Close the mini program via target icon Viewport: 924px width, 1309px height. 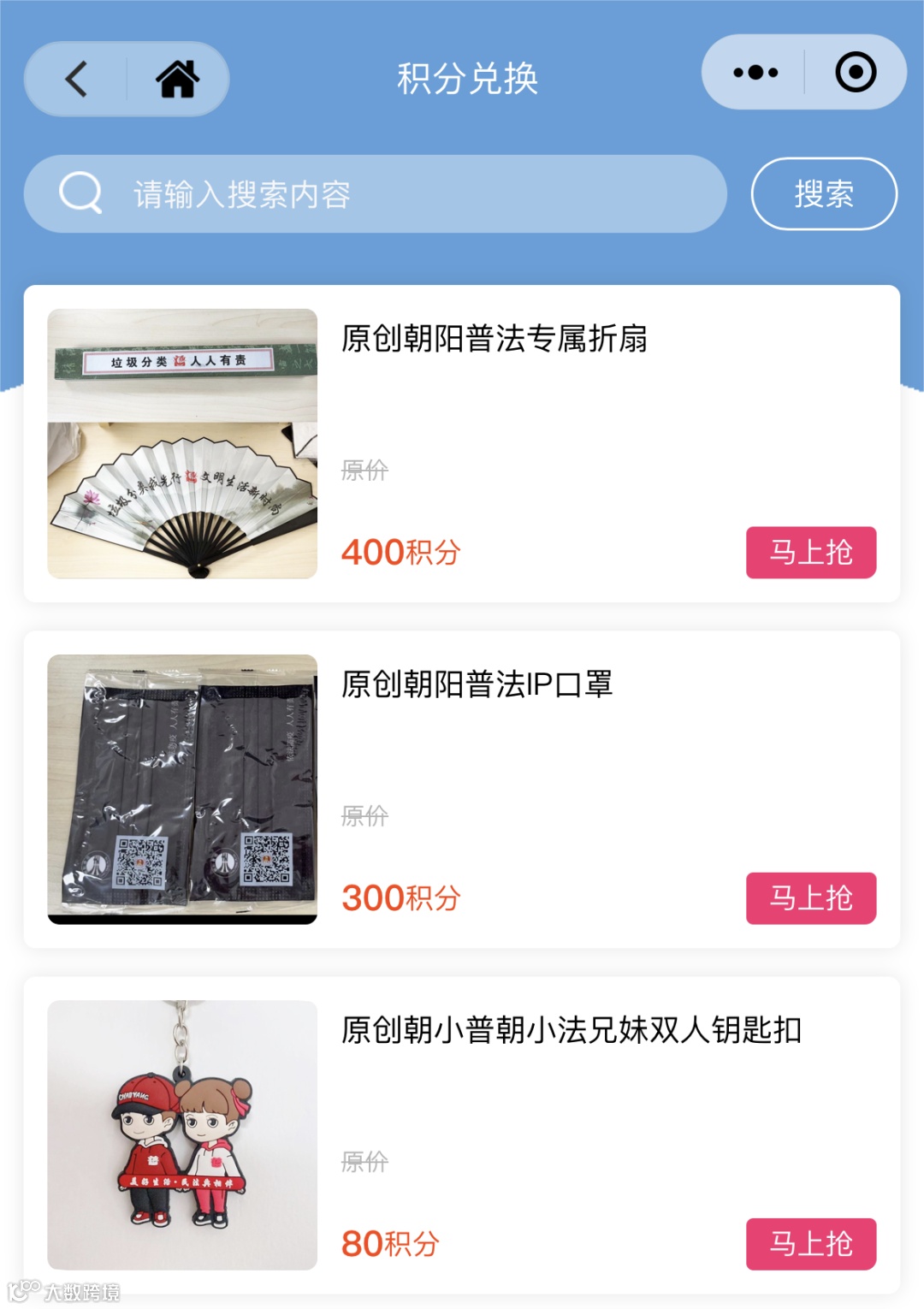pos(856,73)
